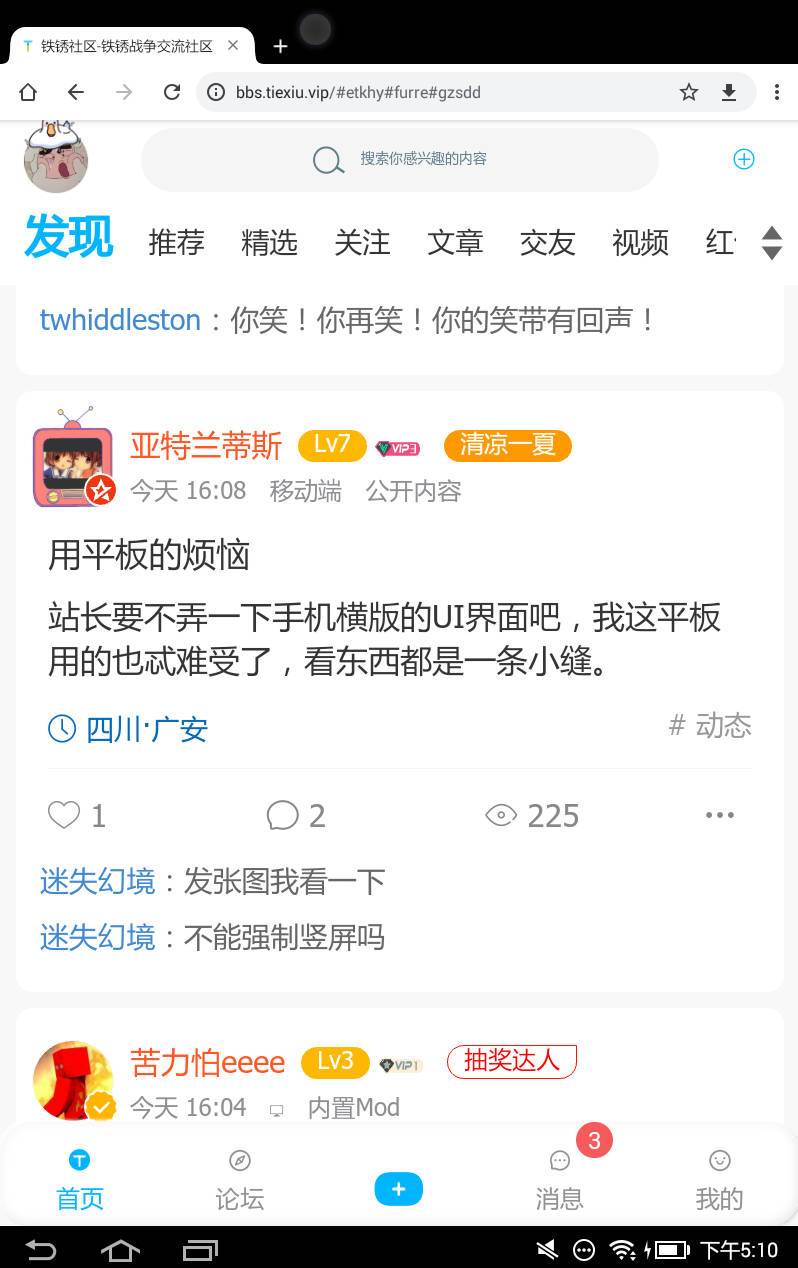Open the more options on 亚特兰蒂斯's post
798x1268 pixels.
[x=720, y=816]
